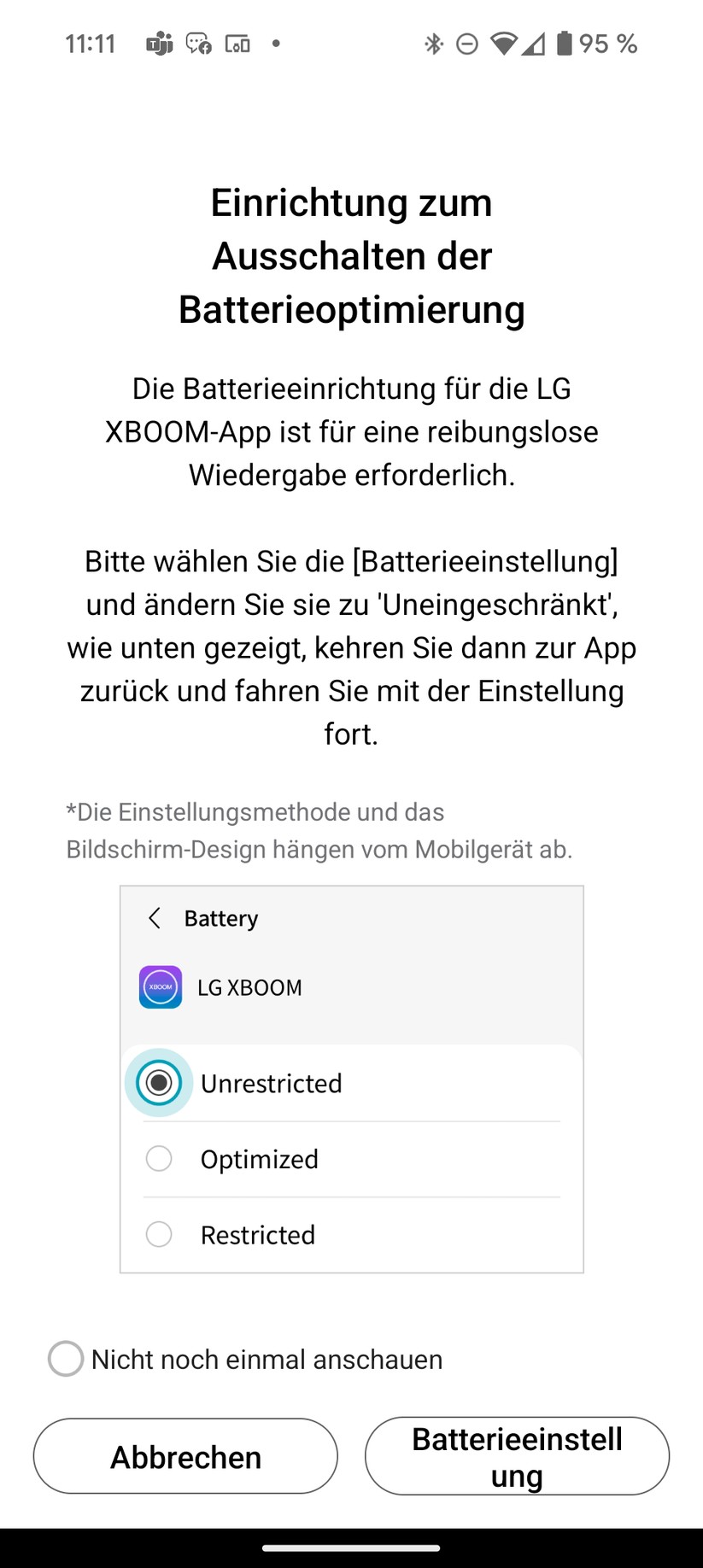The image size is (703, 1568).
Task: Check 'Nicht noch einmal anschauen'
Action: tap(65, 1359)
